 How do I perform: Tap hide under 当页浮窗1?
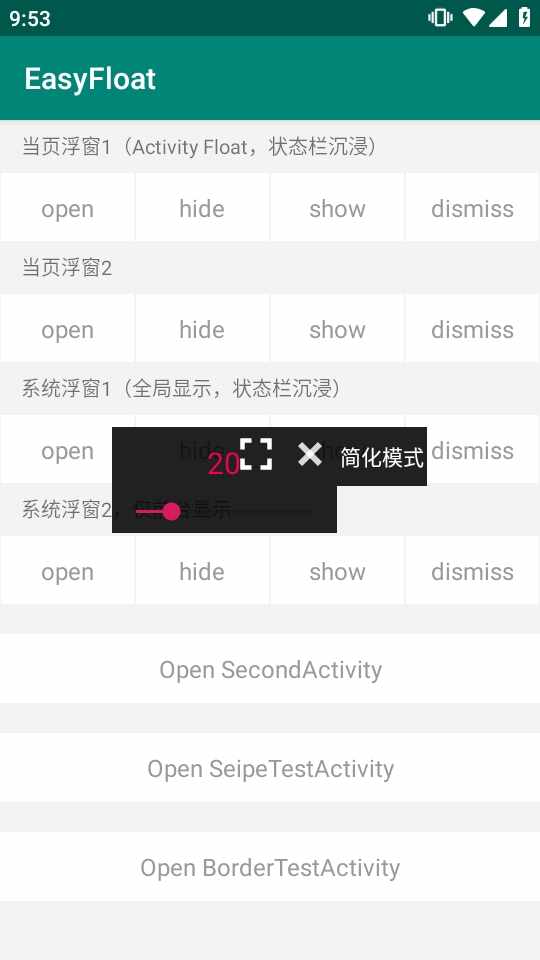click(202, 208)
